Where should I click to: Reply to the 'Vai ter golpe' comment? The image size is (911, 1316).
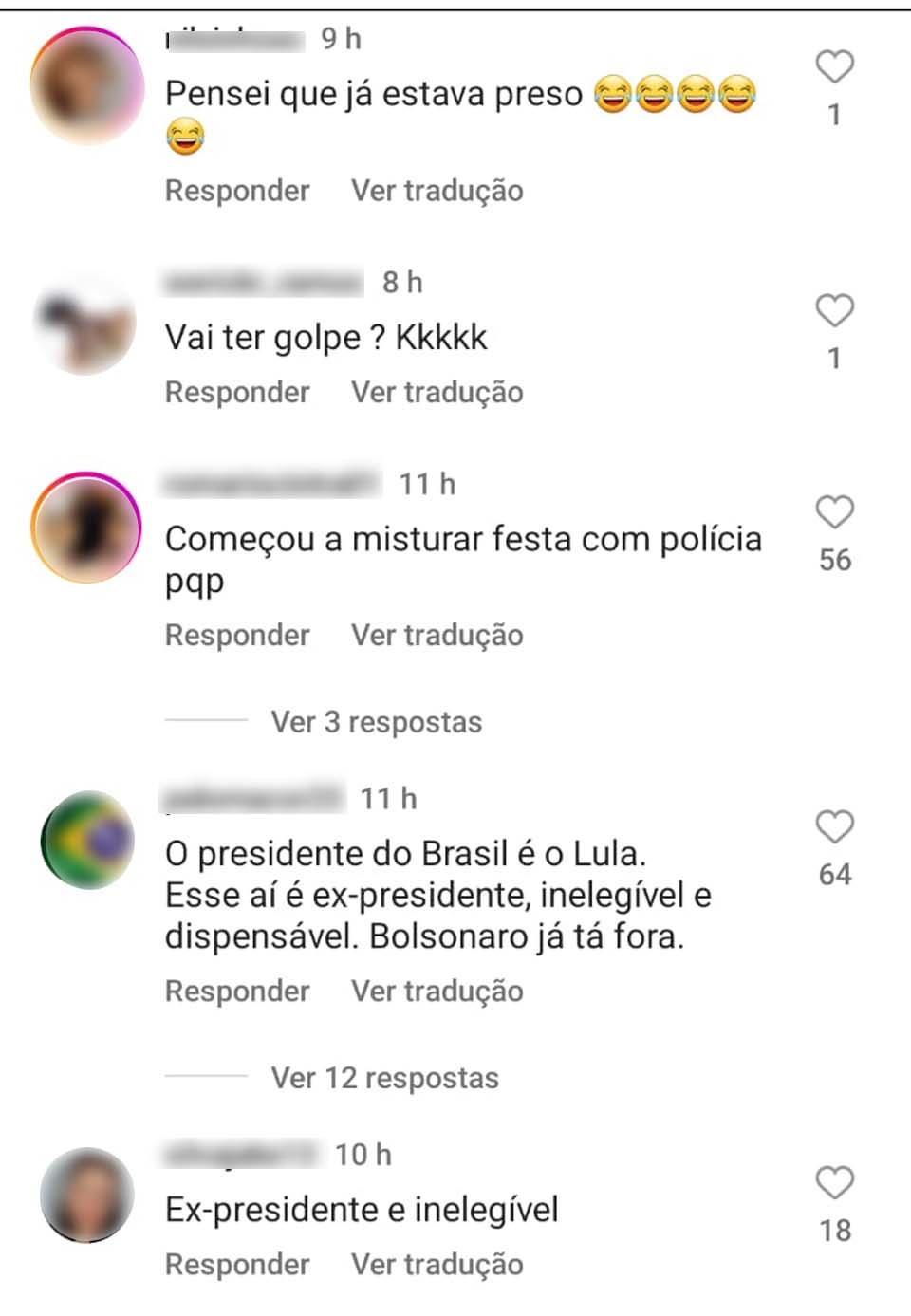237,392
